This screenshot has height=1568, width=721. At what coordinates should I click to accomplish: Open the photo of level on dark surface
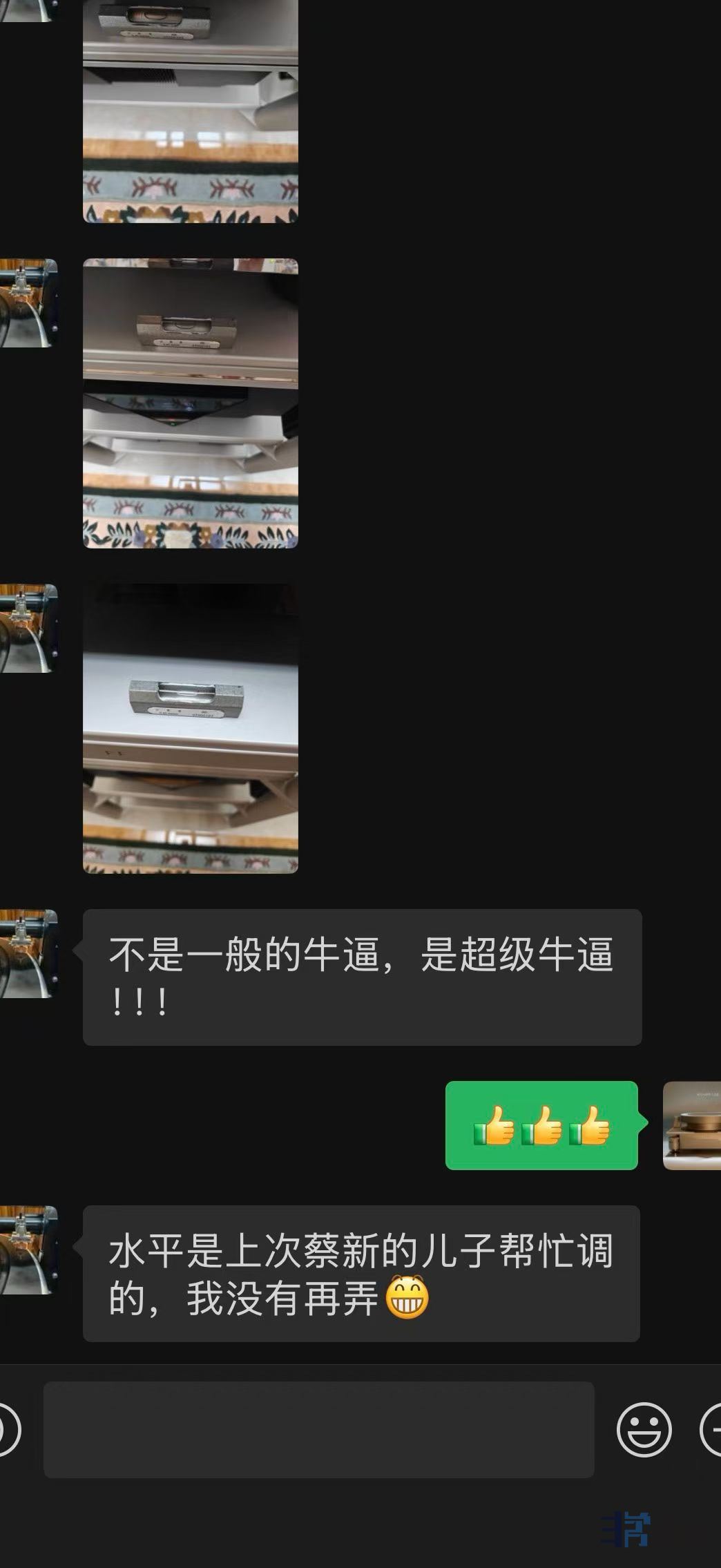(x=191, y=728)
